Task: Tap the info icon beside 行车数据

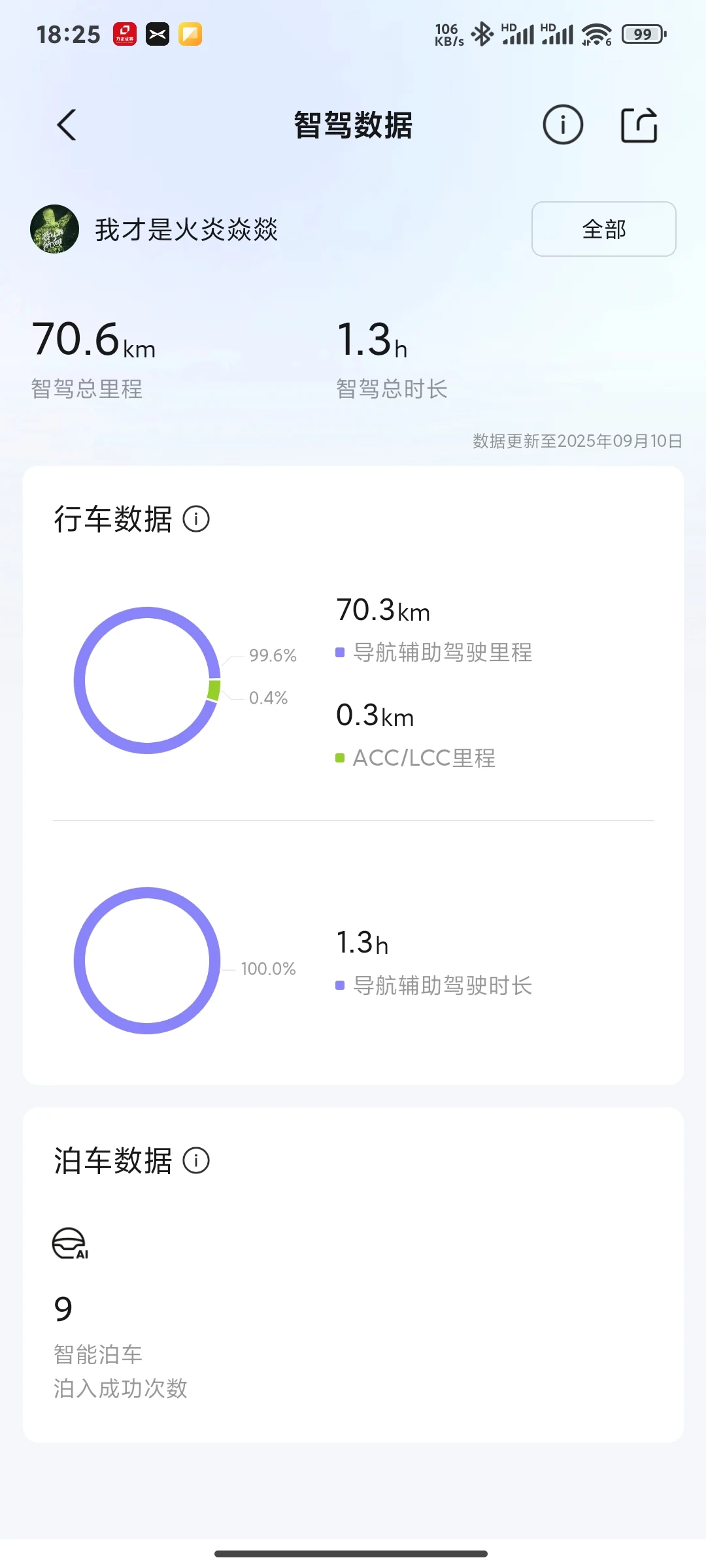Action: tap(196, 519)
